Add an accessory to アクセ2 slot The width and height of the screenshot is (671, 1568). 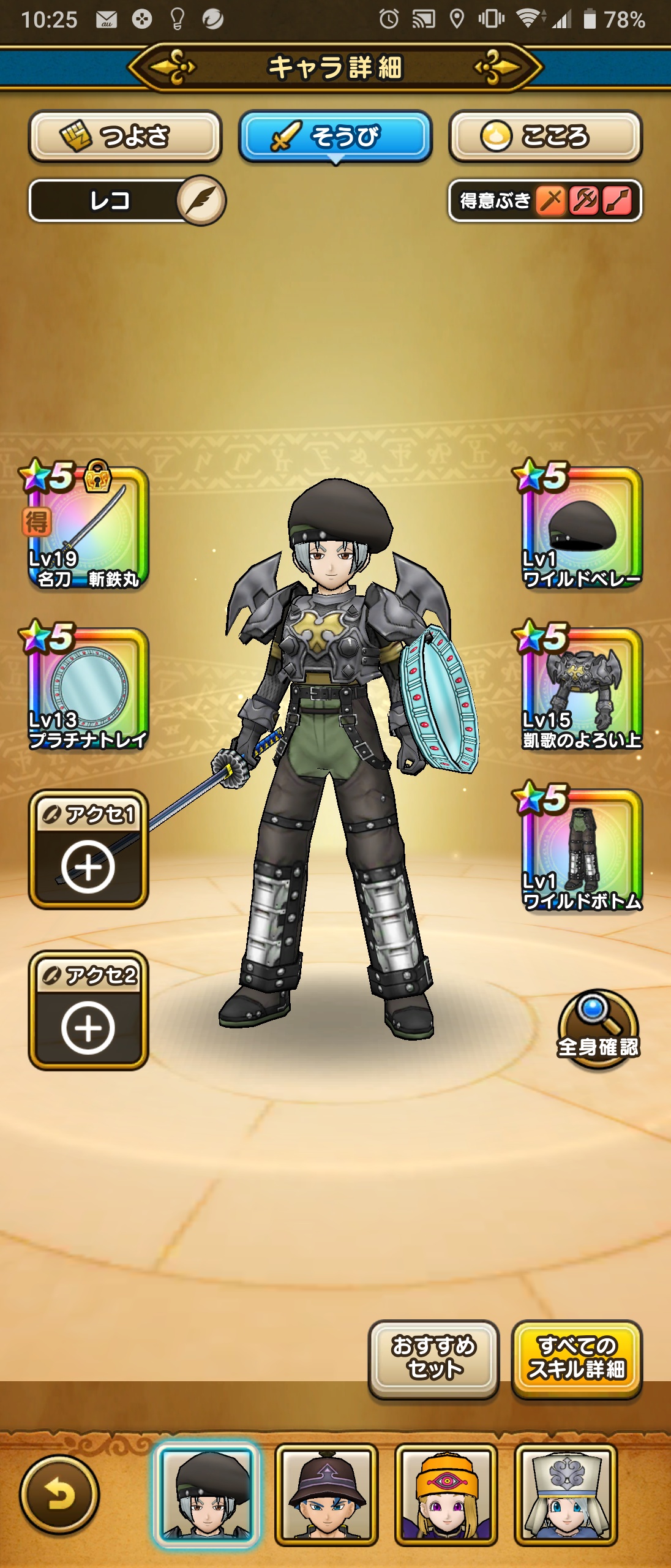point(89,1011)
